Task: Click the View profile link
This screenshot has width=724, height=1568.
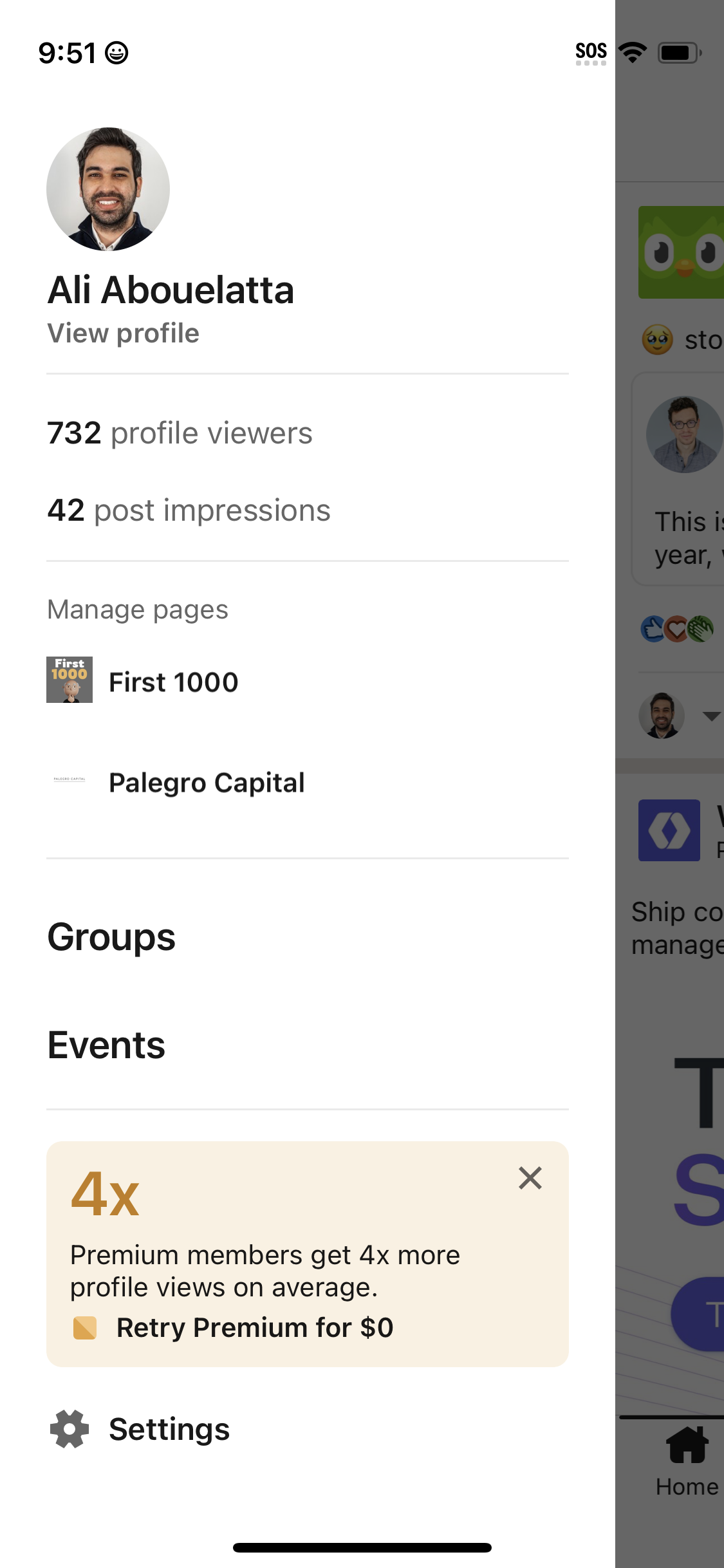Action: pyautogui.click(x=123, y=333)
